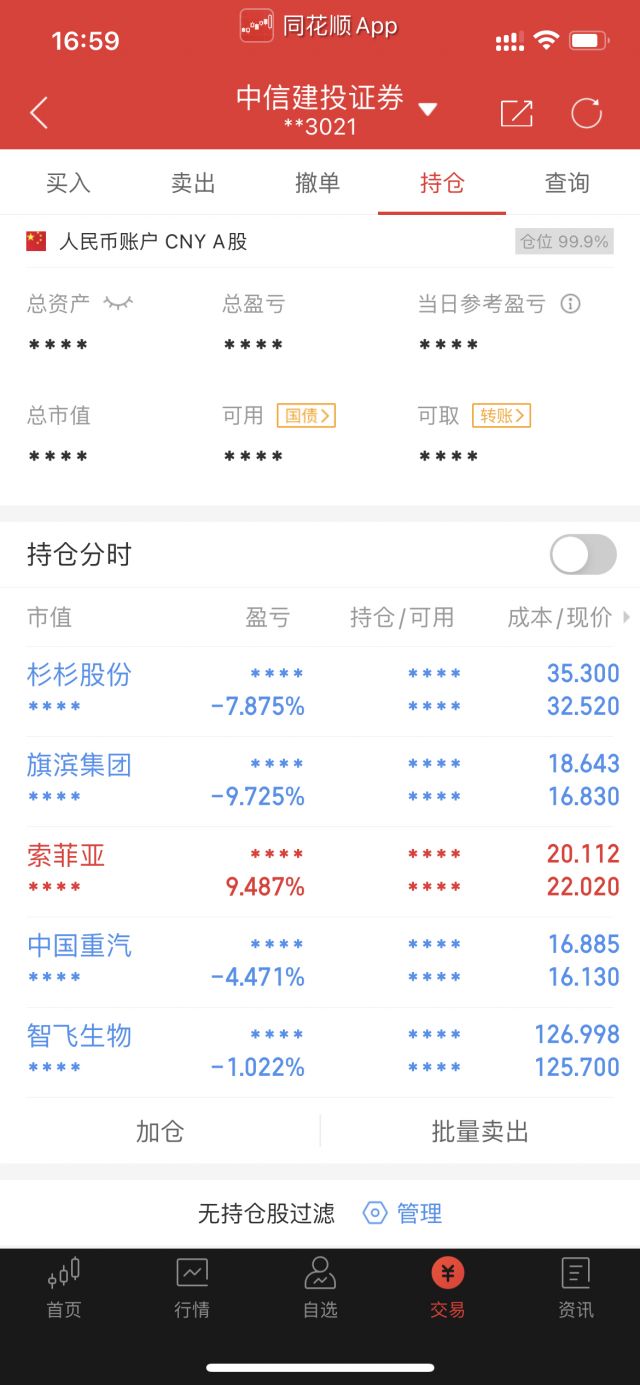The width and height of the screenshot is (640, 1385).
Task: Switch to the 买入 tab
Action: point(68,183)
